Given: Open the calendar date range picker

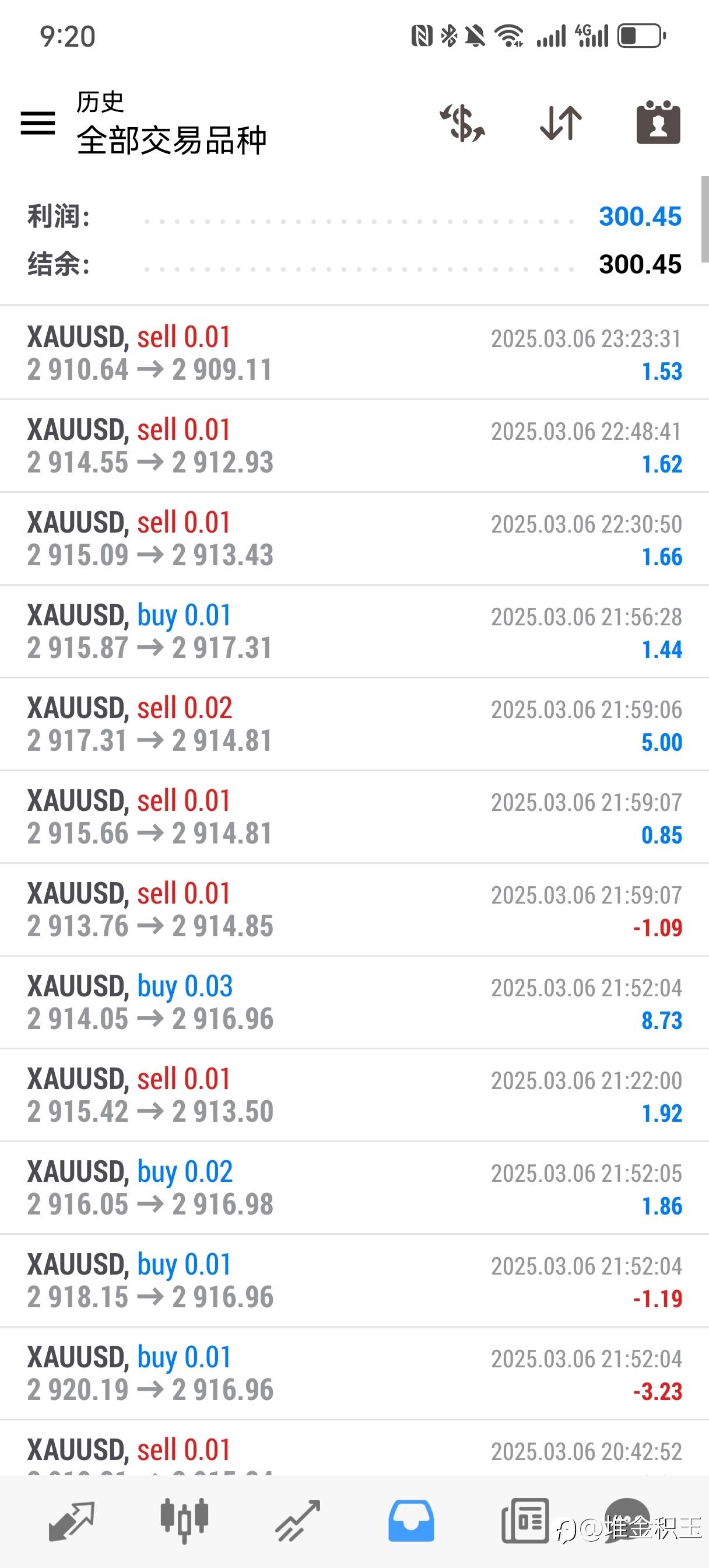Looking at the screenshot, I should click(658, 123).
